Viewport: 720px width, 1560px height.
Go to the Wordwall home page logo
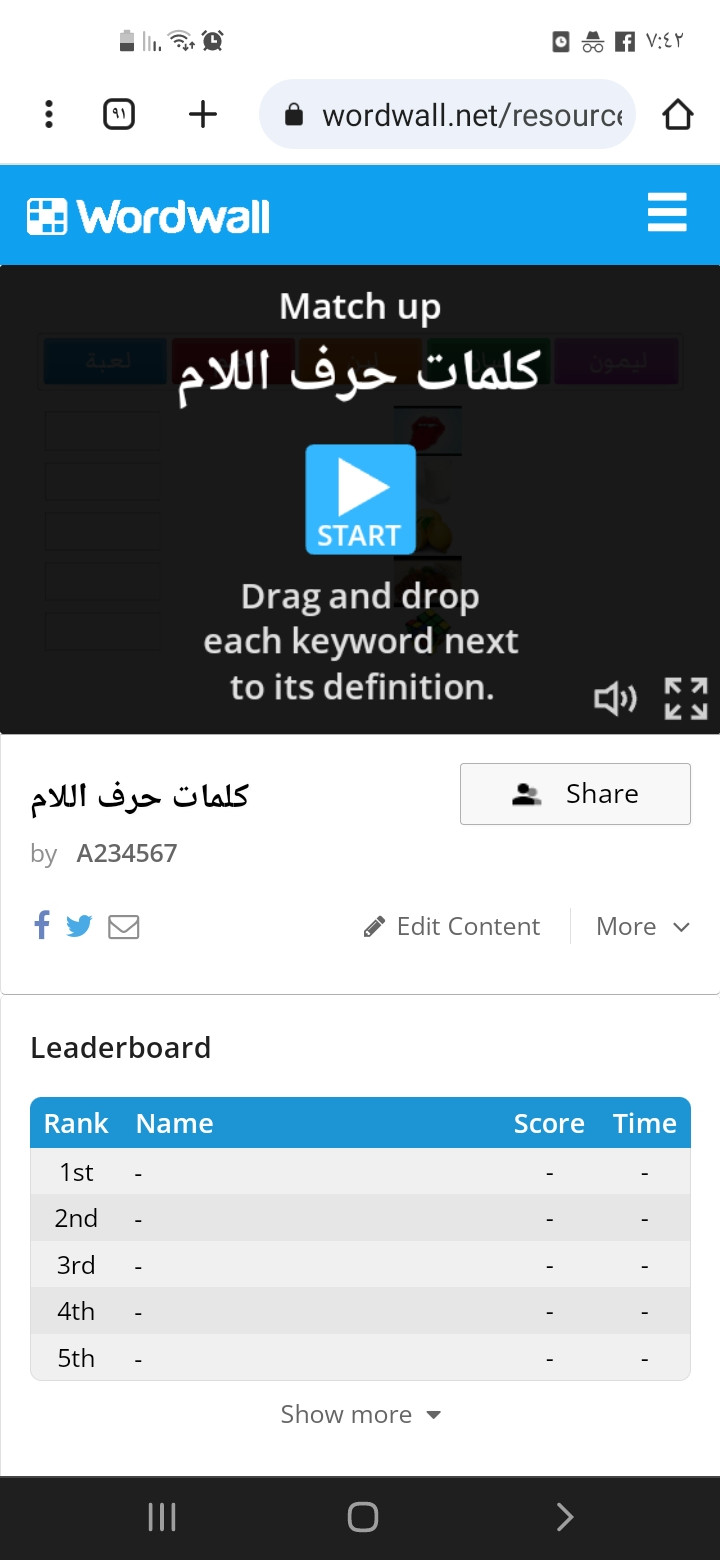[148, 217]
